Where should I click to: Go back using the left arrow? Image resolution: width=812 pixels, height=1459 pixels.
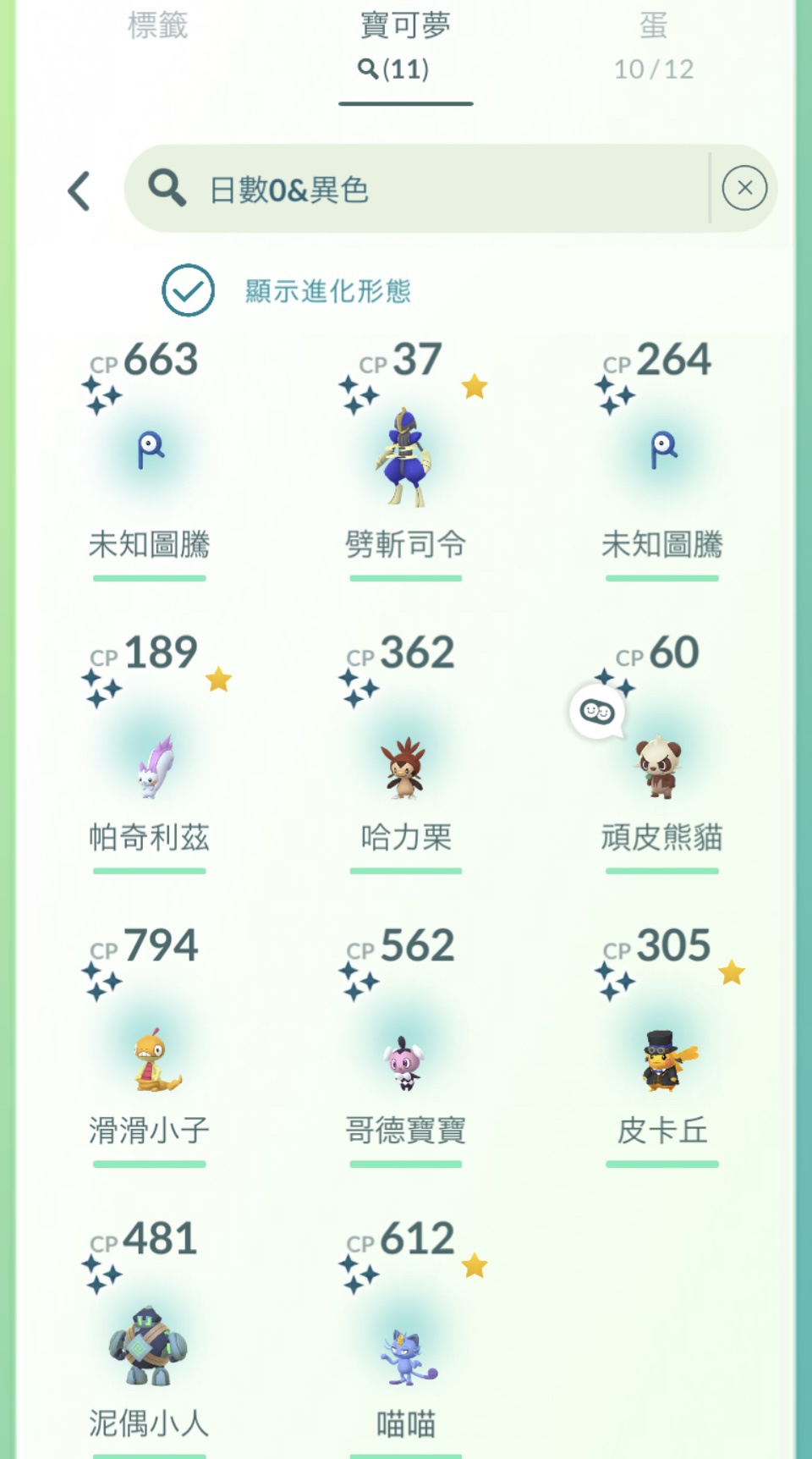80,190
